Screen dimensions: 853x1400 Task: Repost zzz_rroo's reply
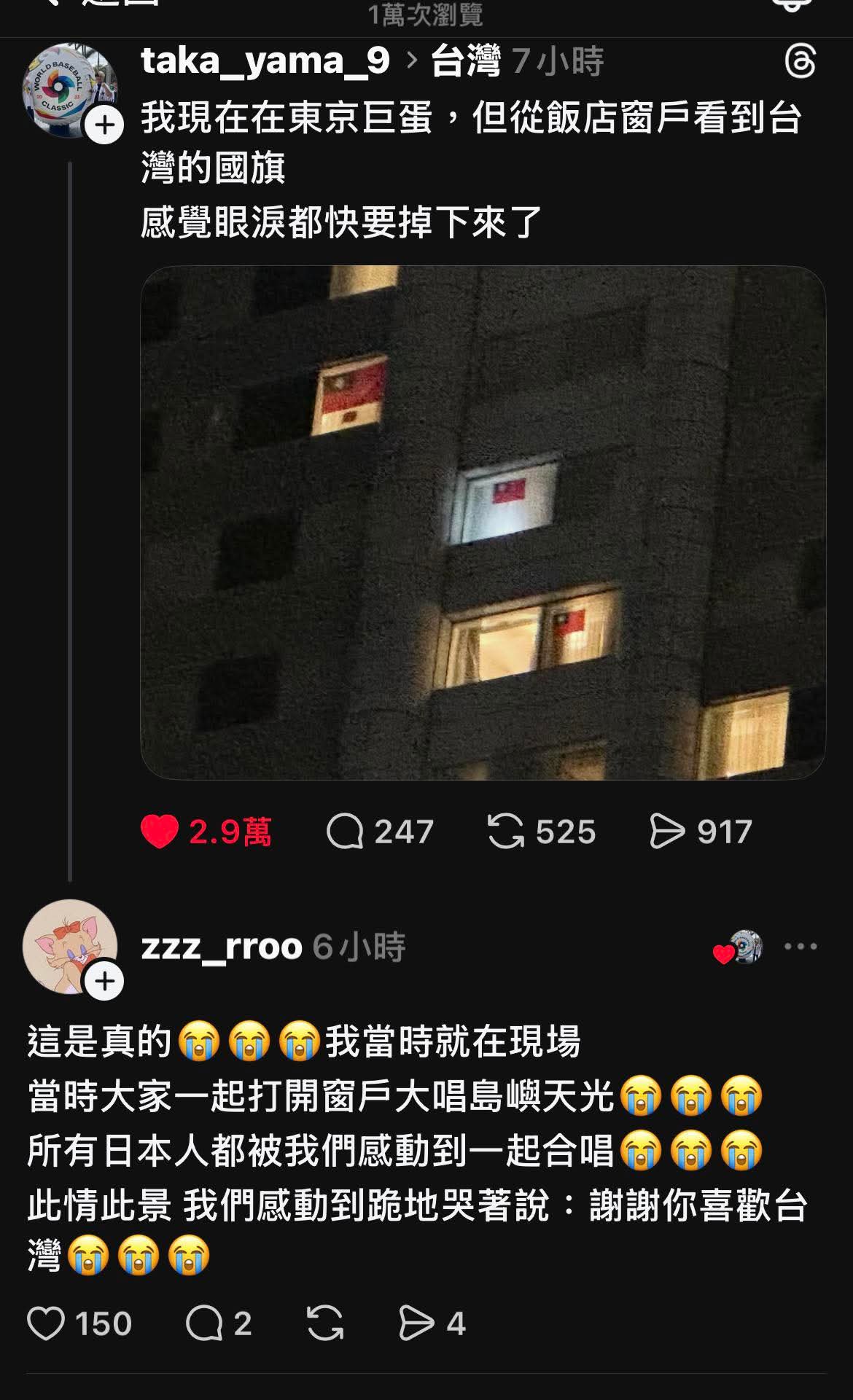325,1324
